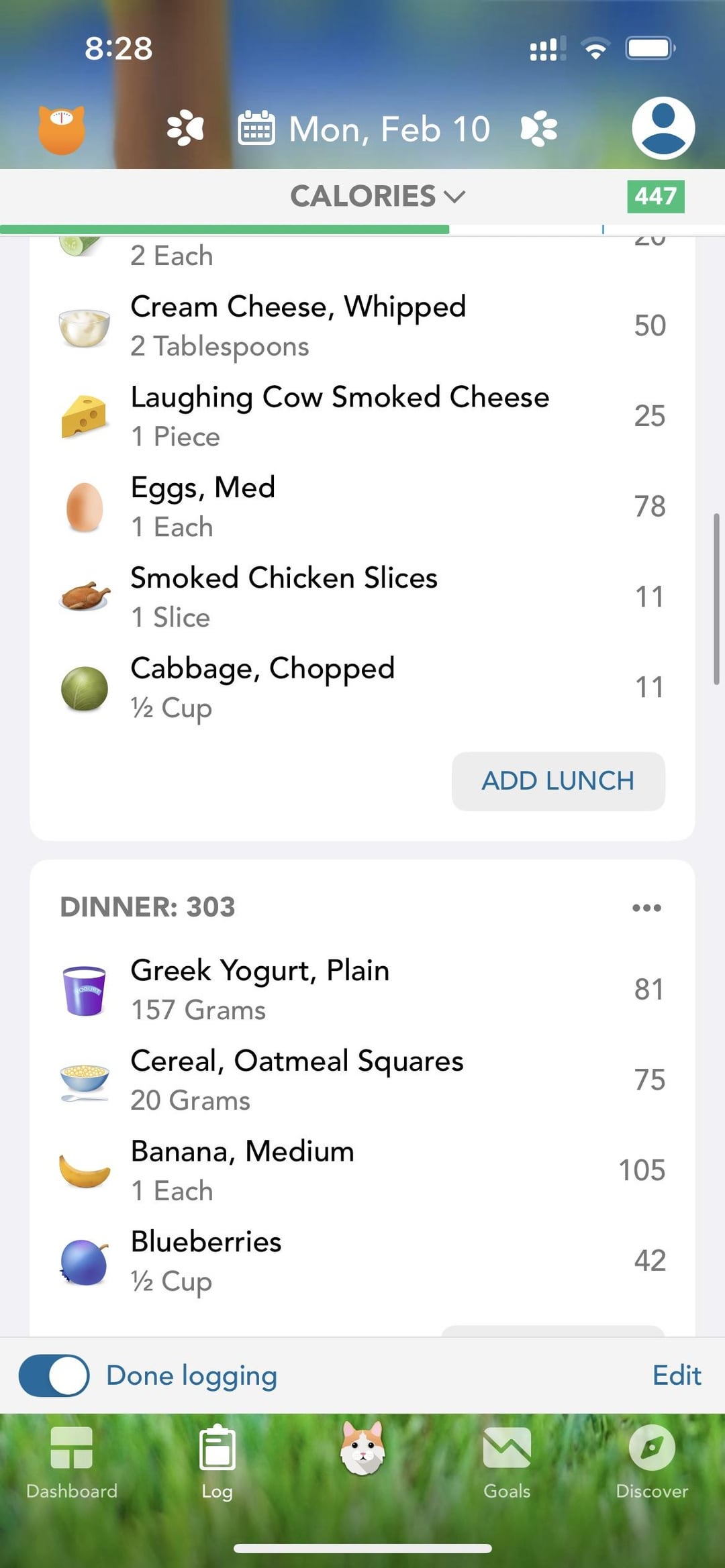Toggle the Done logging switch
Image resolution: width=725 pixels, height=1568 pixels.
click(x=54, y=1375)
